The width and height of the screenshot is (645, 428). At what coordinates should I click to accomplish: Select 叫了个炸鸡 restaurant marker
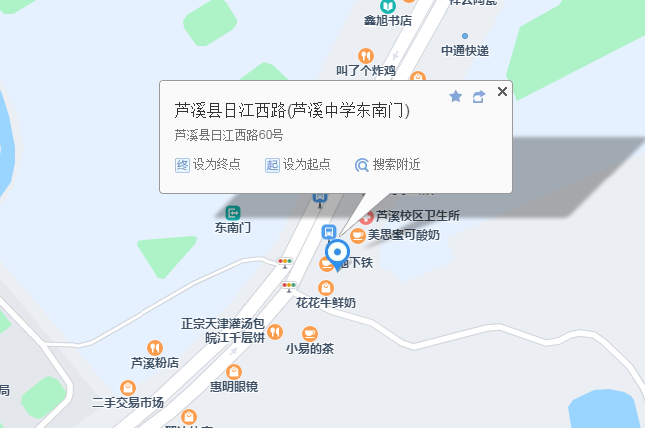coord(366,56)
